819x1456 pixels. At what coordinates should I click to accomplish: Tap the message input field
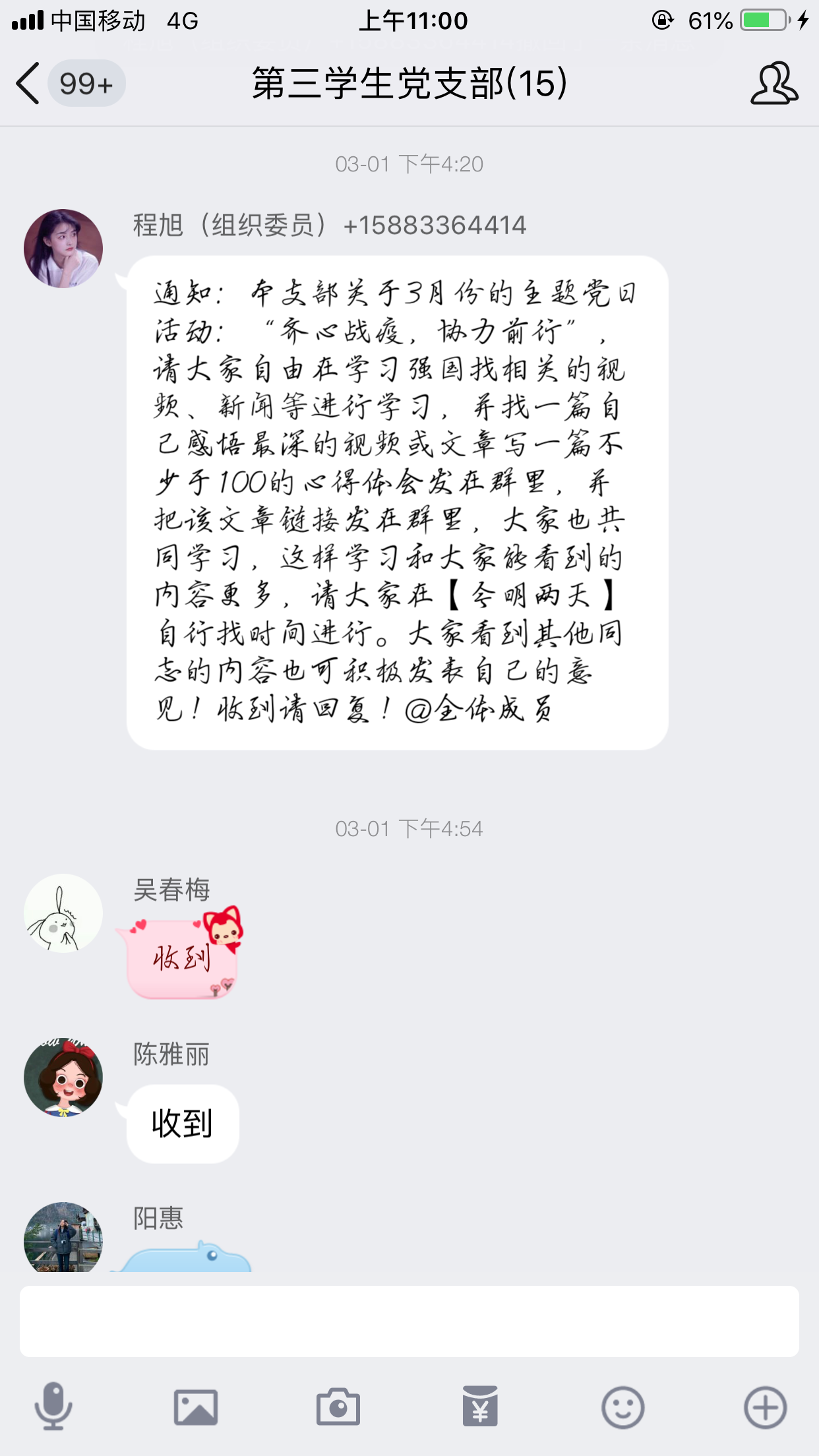[409, 1321]
